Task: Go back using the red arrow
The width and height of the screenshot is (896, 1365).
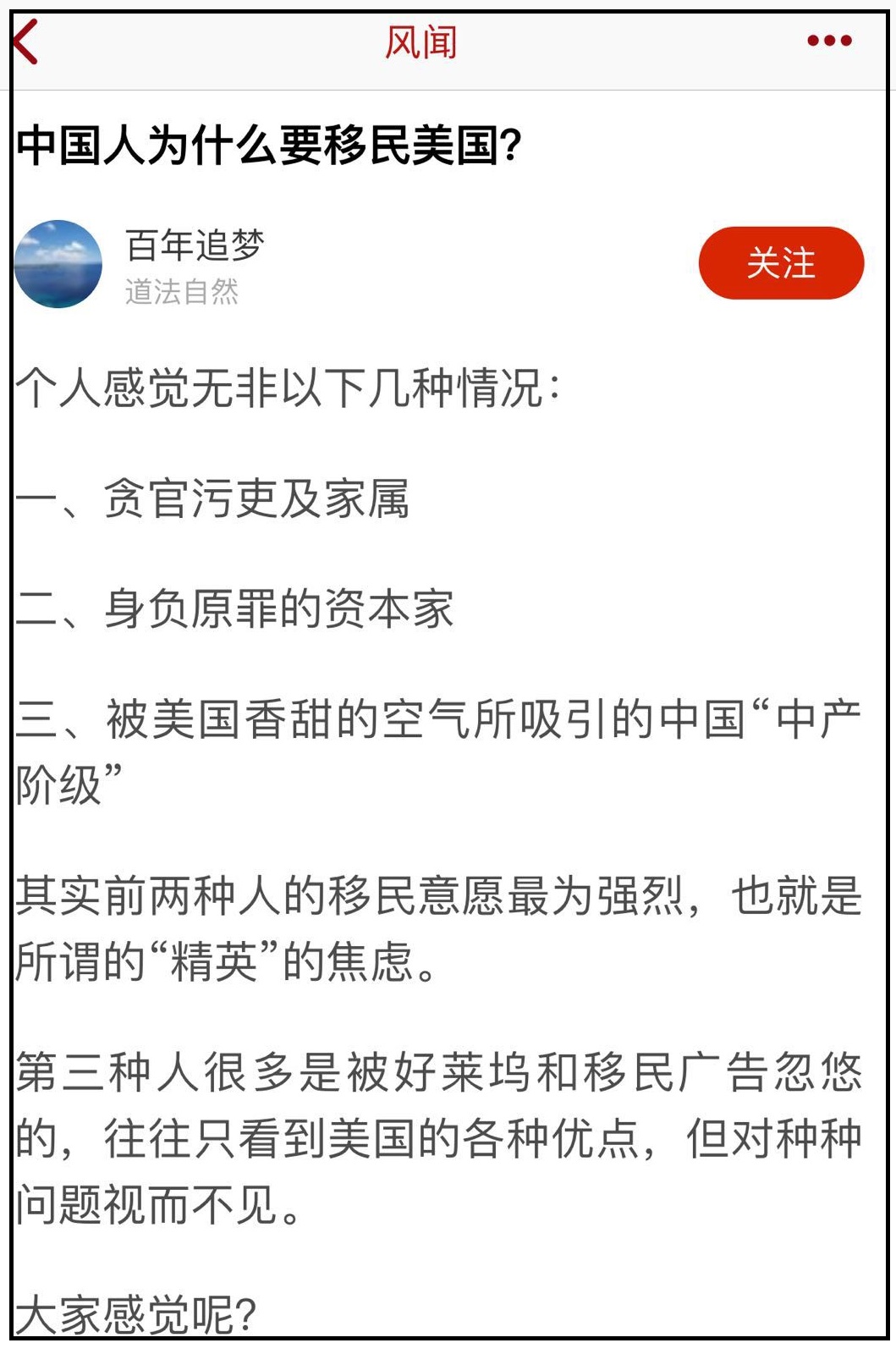Action: point(25,41)
